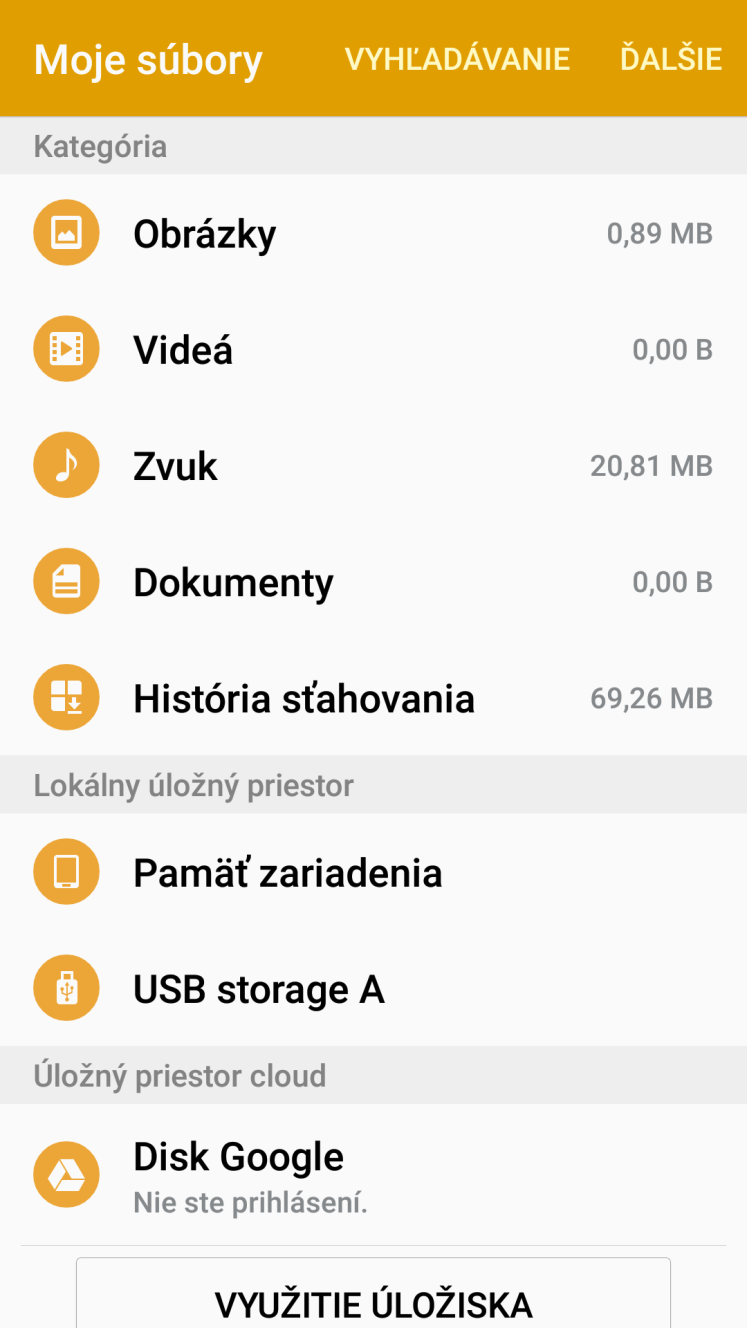747x1328 pixels.
Task: Select Disk Google cloud storage
Action: pos(373,1174)
